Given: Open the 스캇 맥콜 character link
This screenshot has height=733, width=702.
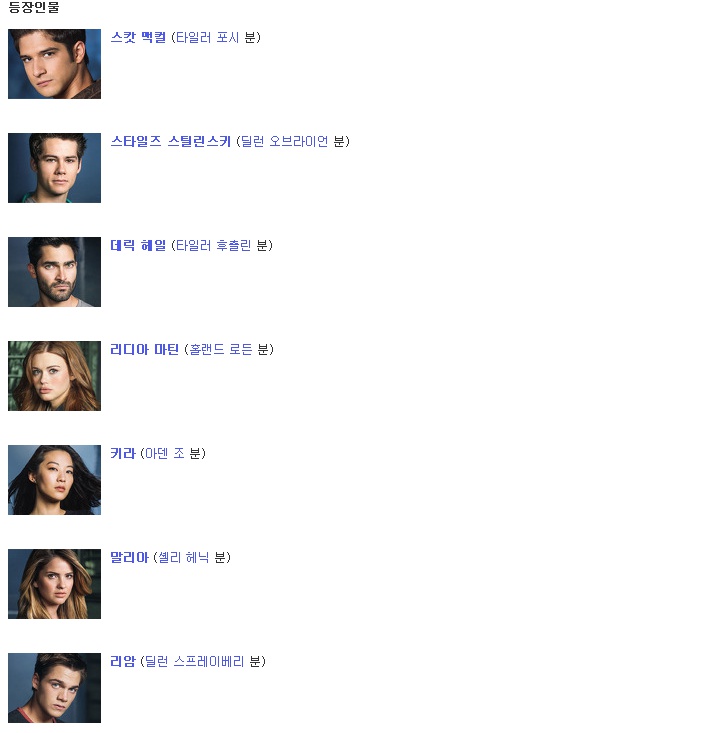Looking at the screenshot, I should pyautogui.click(x=138, y=38).
